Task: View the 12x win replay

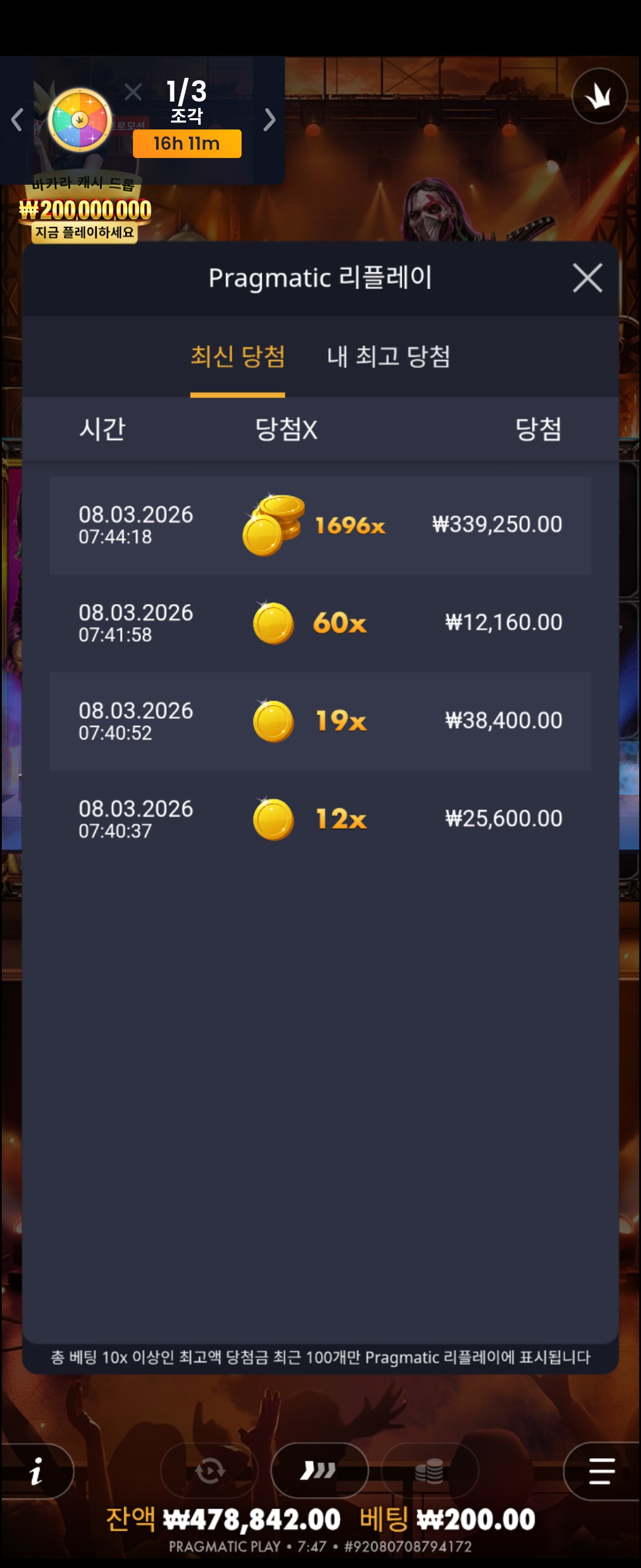Action: (320, 819)
